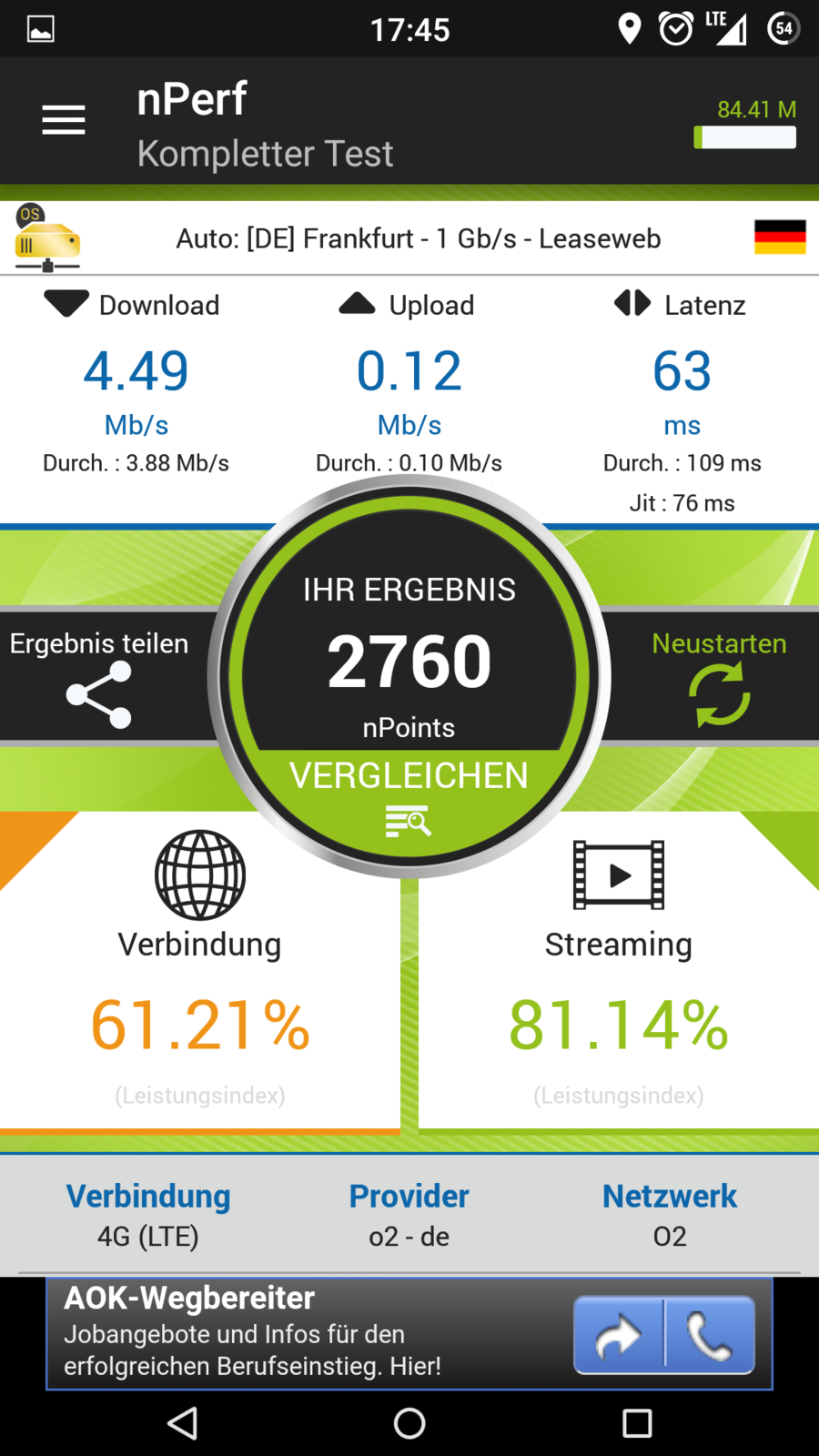The height and width of the screenshot is (1456, 819).
Task: Call via the AOK ad phone button
Action: (x=710, y=1336)
